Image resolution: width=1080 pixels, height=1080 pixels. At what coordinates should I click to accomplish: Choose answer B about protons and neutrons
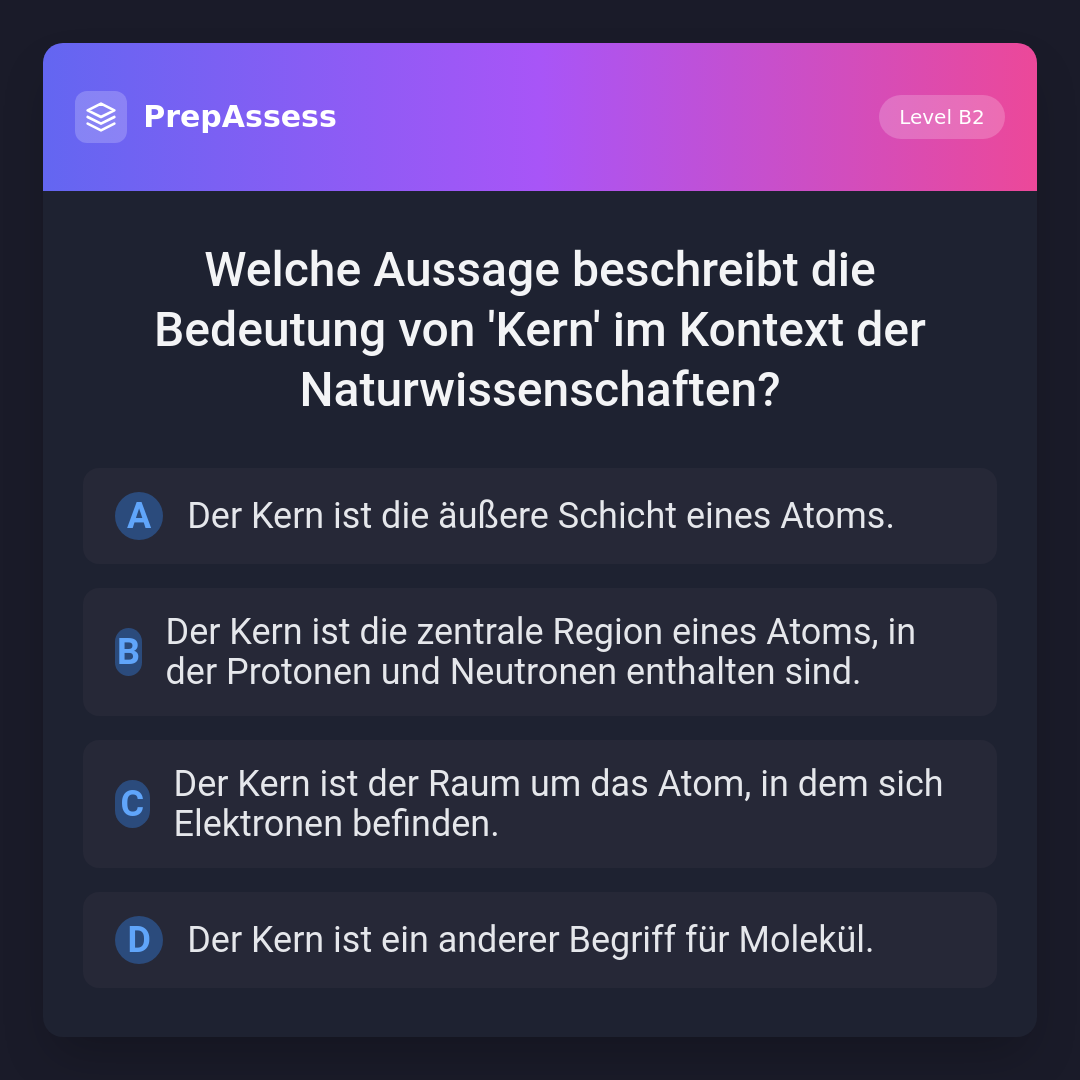[x=539, y=652]
